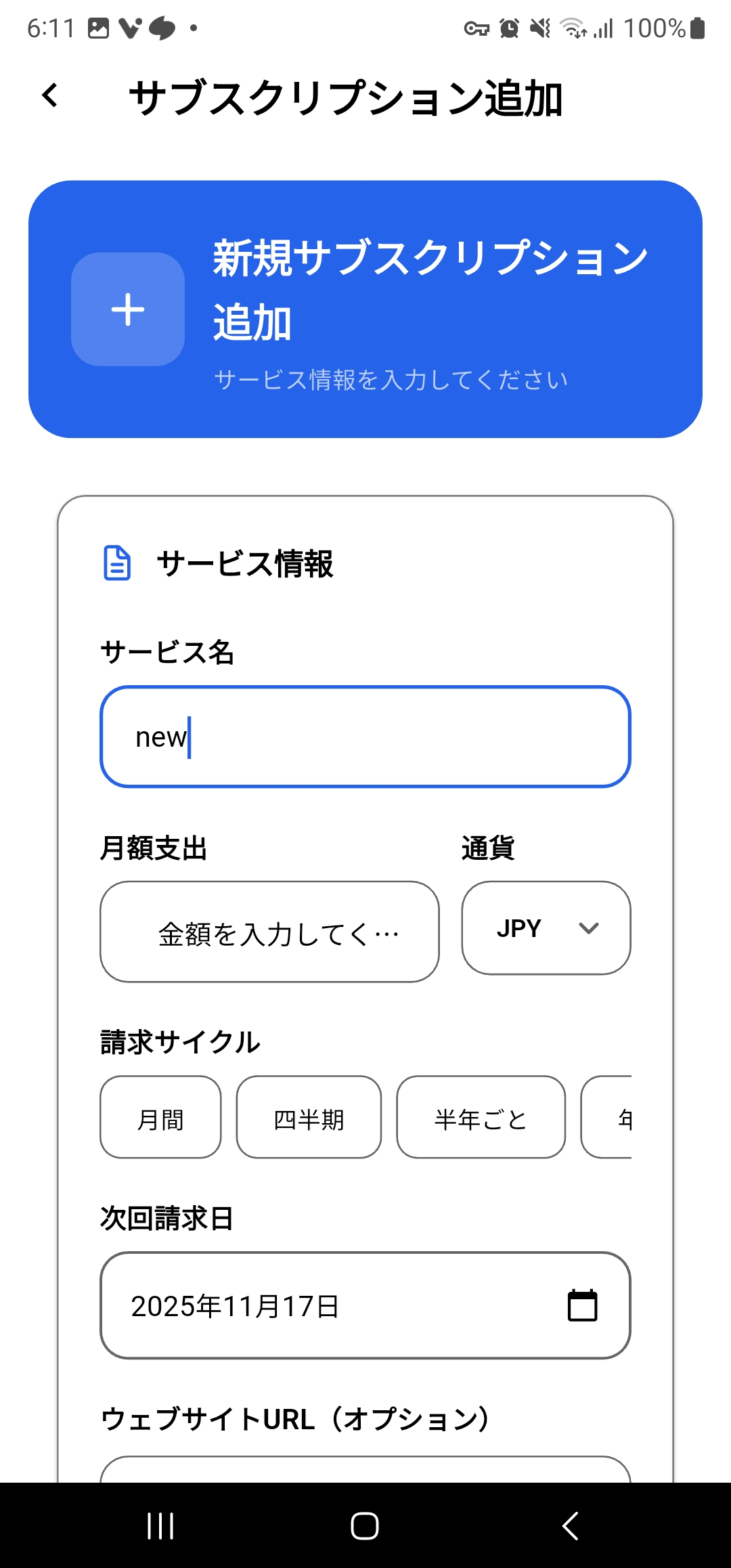
Task: Open the JPY currency dropdown
Action: (546, 928)
